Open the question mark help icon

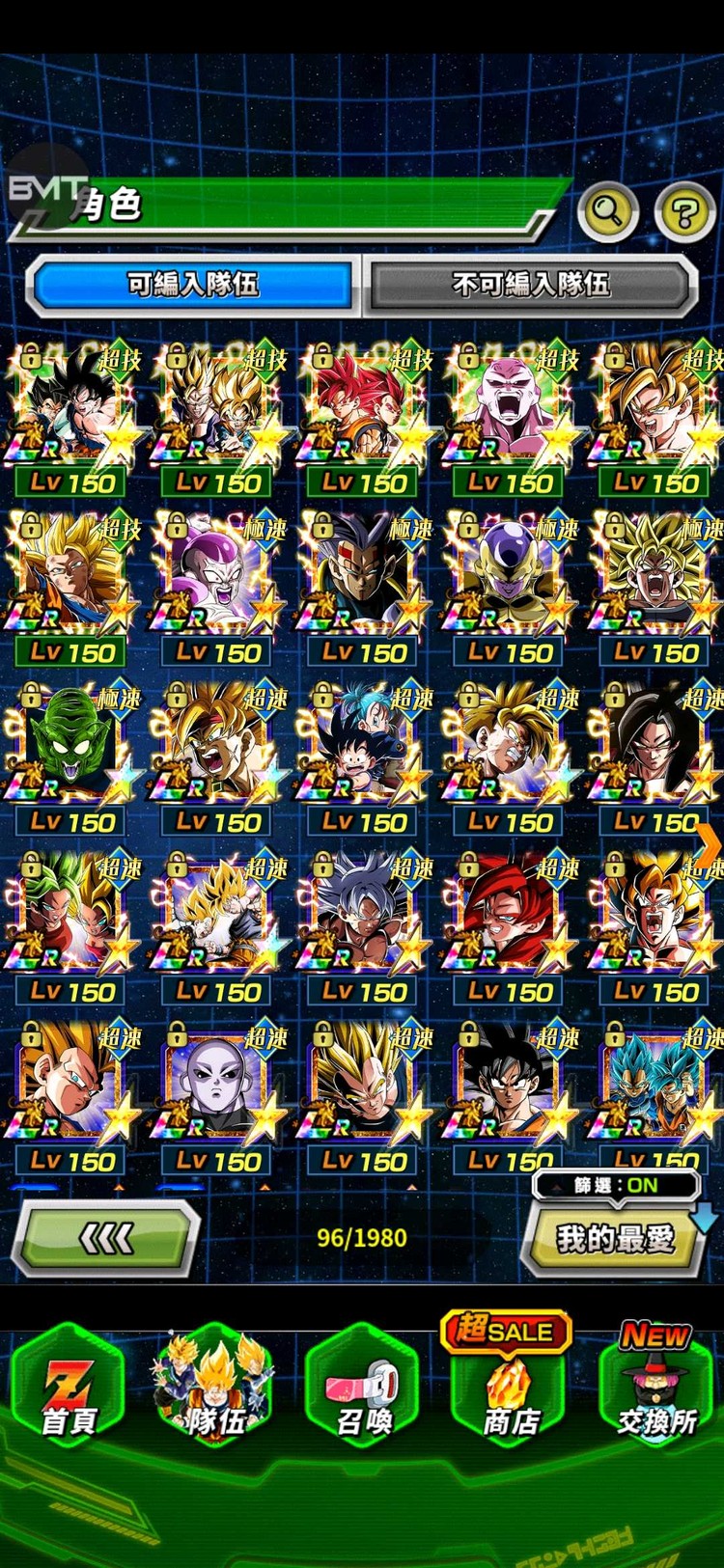coord(684,211)
